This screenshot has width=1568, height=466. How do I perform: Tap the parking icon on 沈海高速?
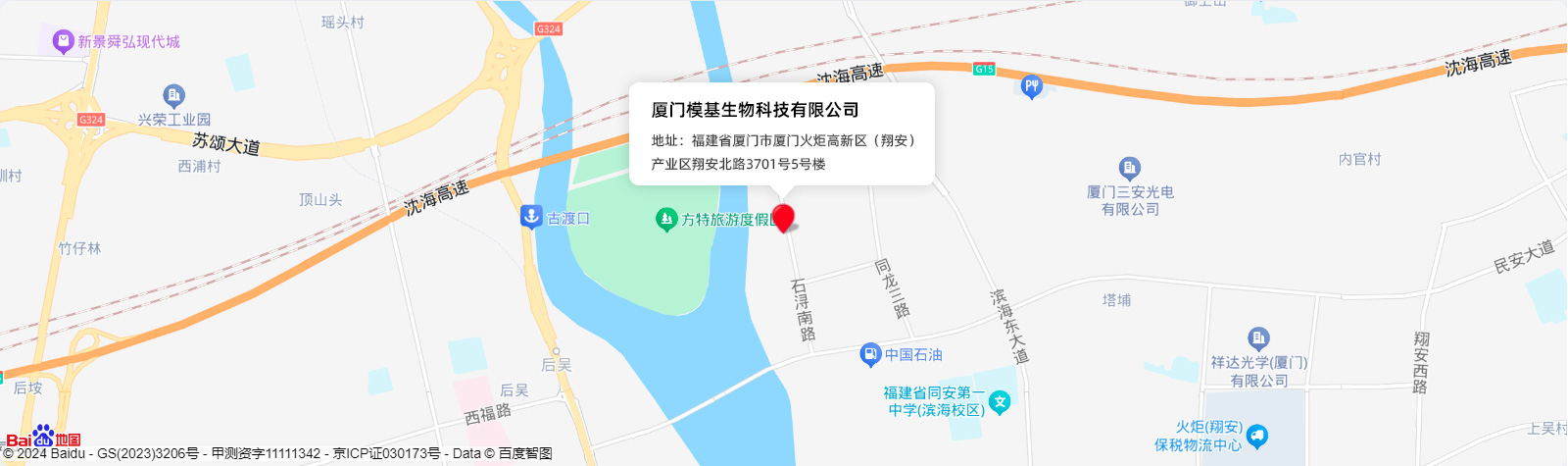(1031, 86)
